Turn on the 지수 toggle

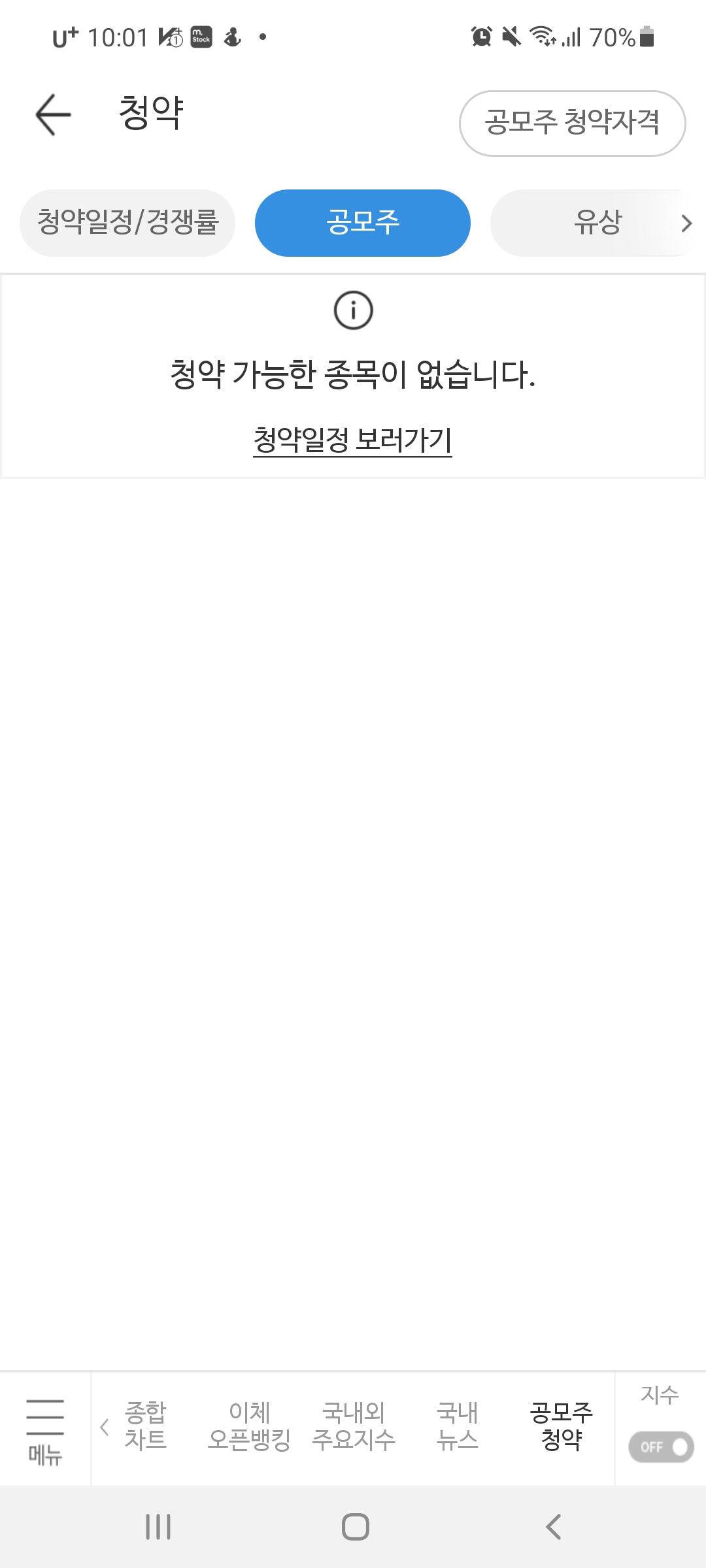point(661,1447)
